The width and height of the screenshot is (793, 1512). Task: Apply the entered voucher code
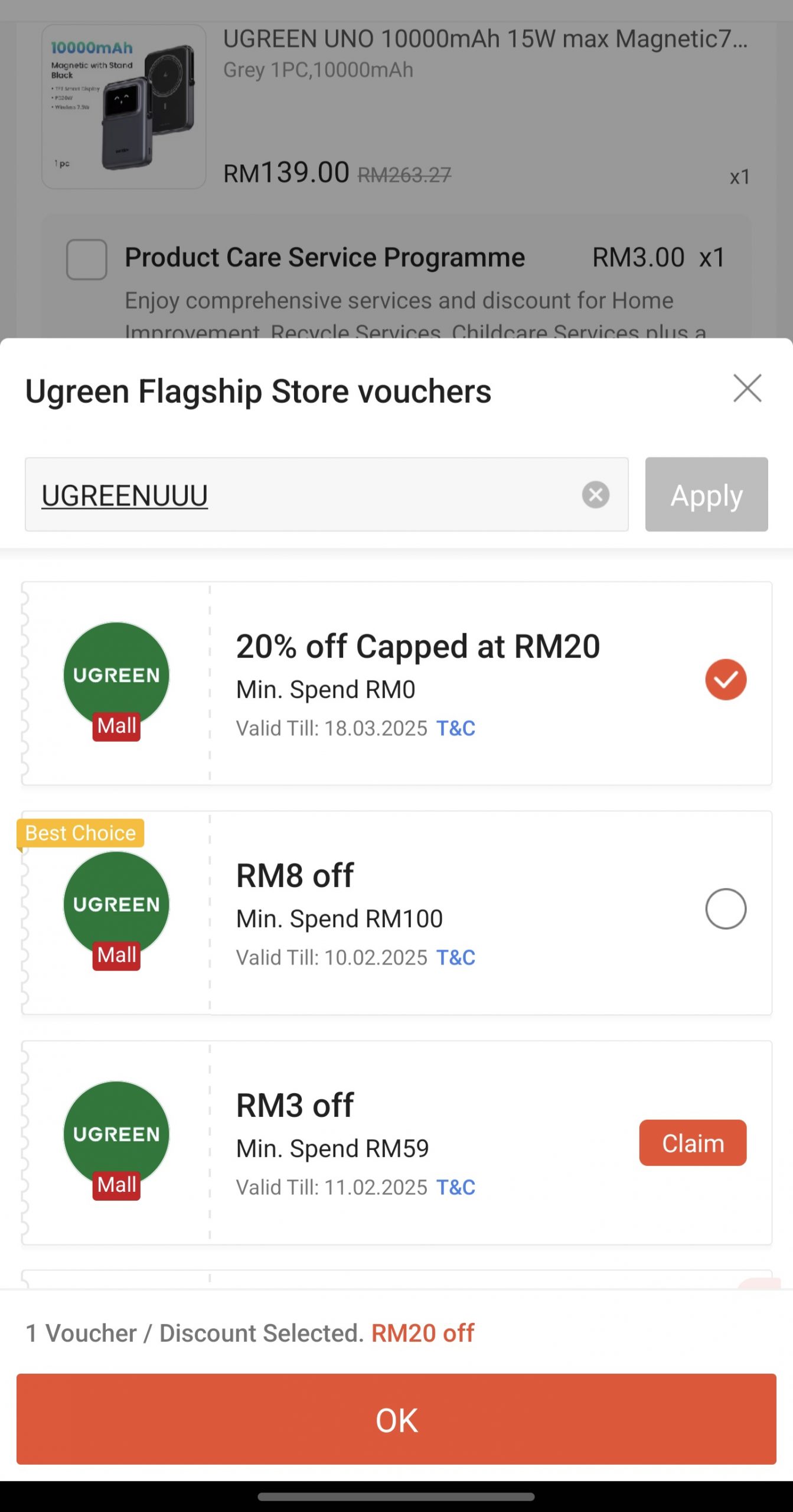coord(706,495)
